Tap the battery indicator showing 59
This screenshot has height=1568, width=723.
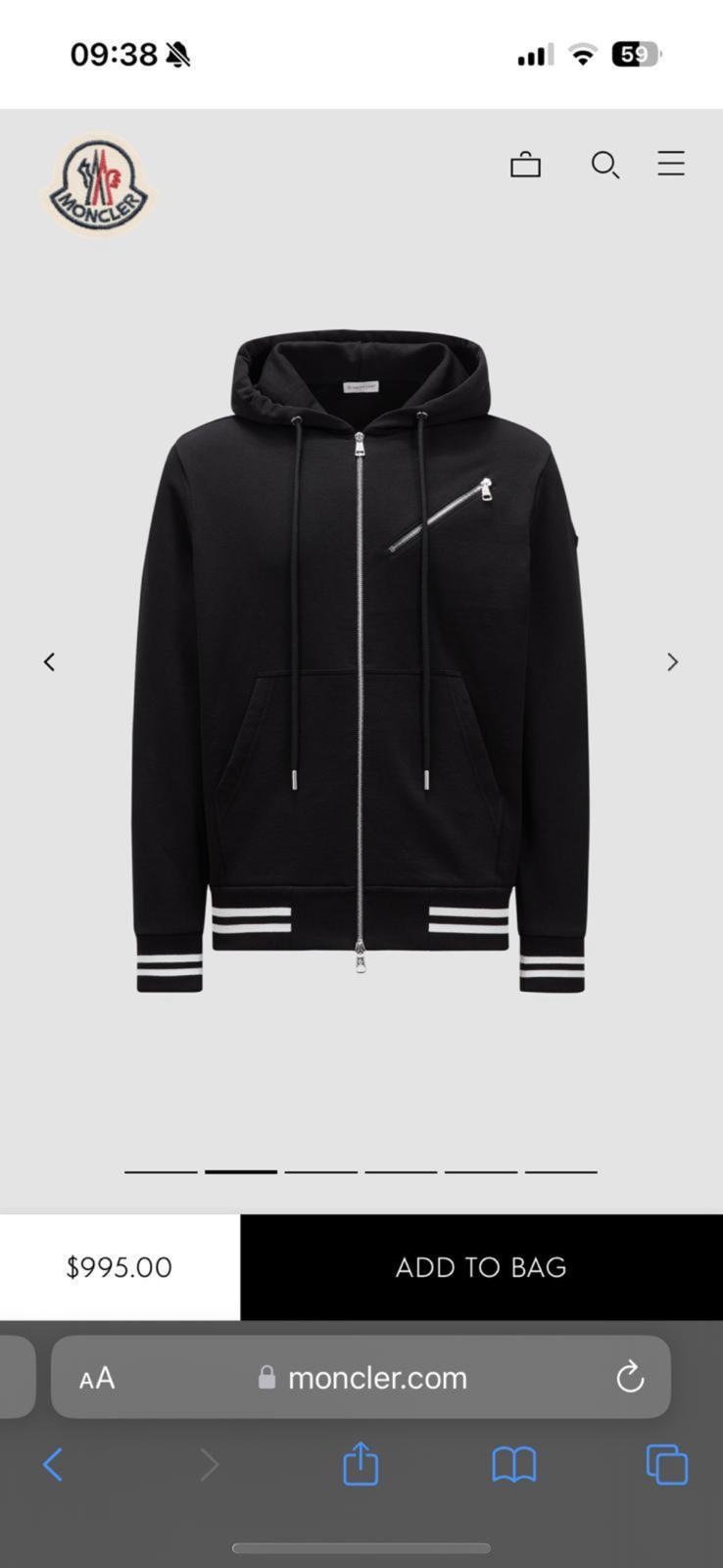pos(636,55)
